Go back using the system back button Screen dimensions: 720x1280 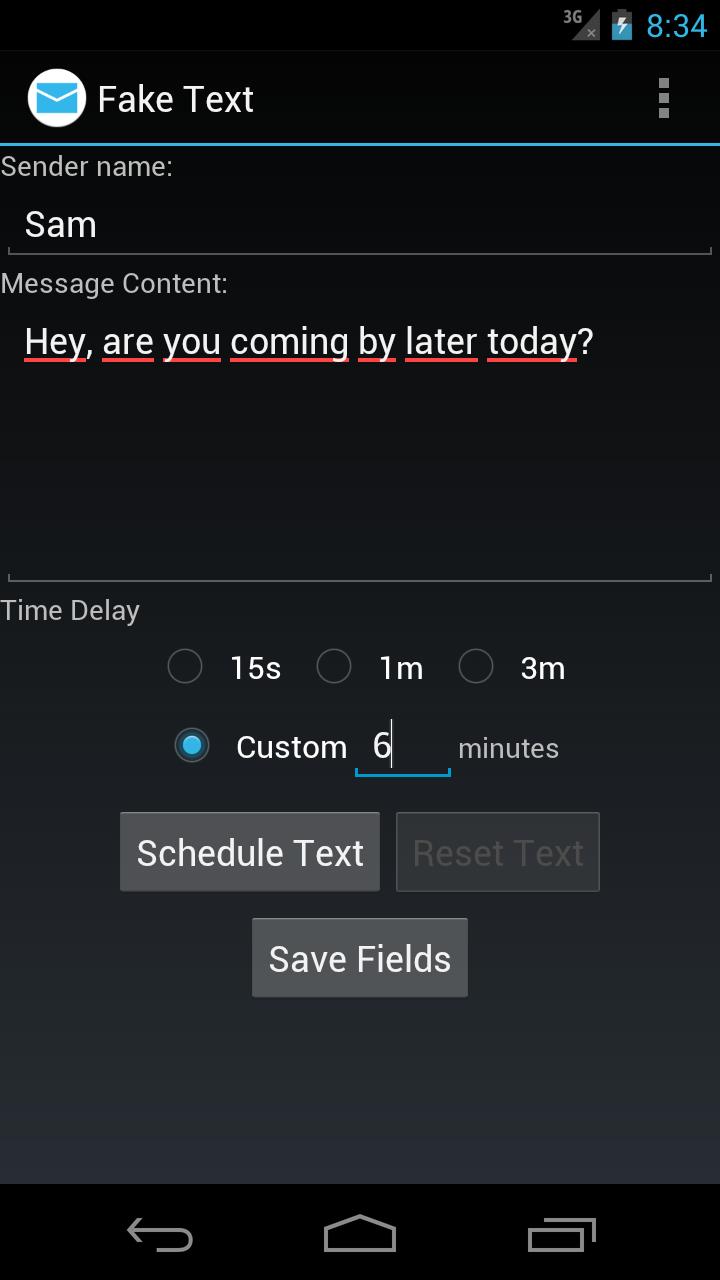pyautogui.click(x=160, y=1235)
